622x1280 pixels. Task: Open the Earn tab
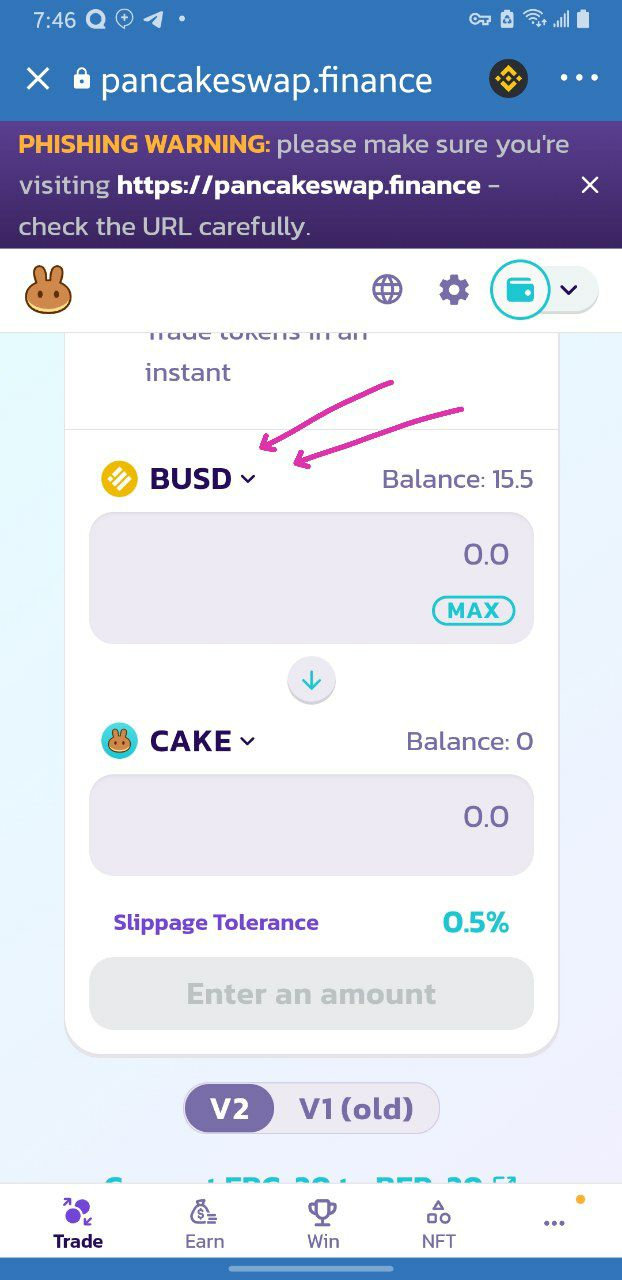pyautogui.click(x=204, y=1224)
